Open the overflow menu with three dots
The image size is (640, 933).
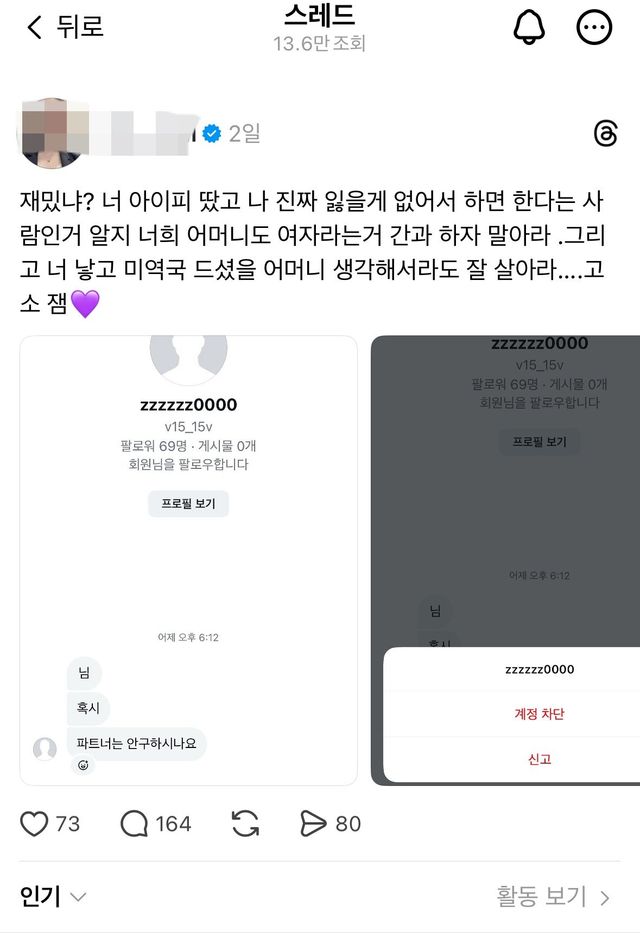point(594,27)
